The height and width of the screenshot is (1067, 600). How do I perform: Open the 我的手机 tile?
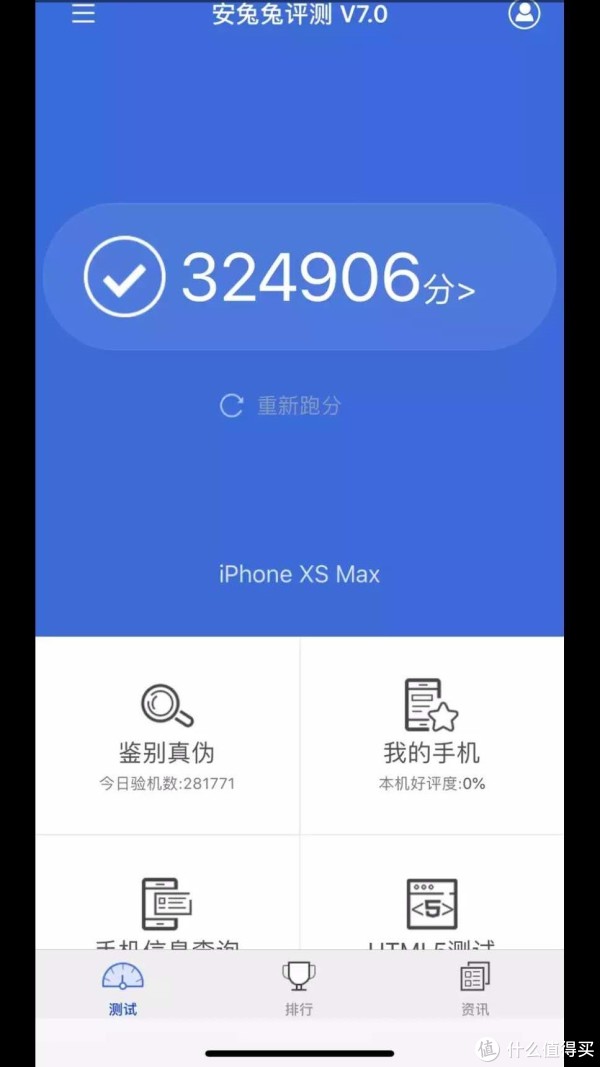pyautogui.click(x=432, y=736)
